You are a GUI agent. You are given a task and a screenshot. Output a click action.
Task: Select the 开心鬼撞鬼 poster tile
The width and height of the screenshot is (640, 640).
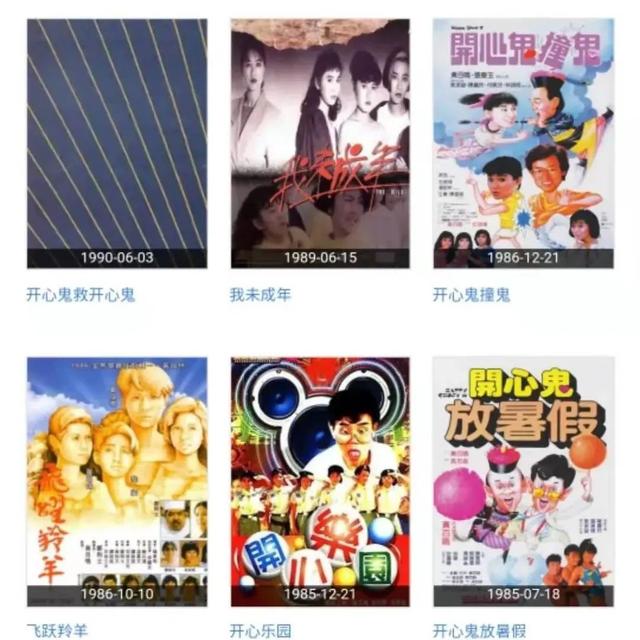(x=523, y=143)
